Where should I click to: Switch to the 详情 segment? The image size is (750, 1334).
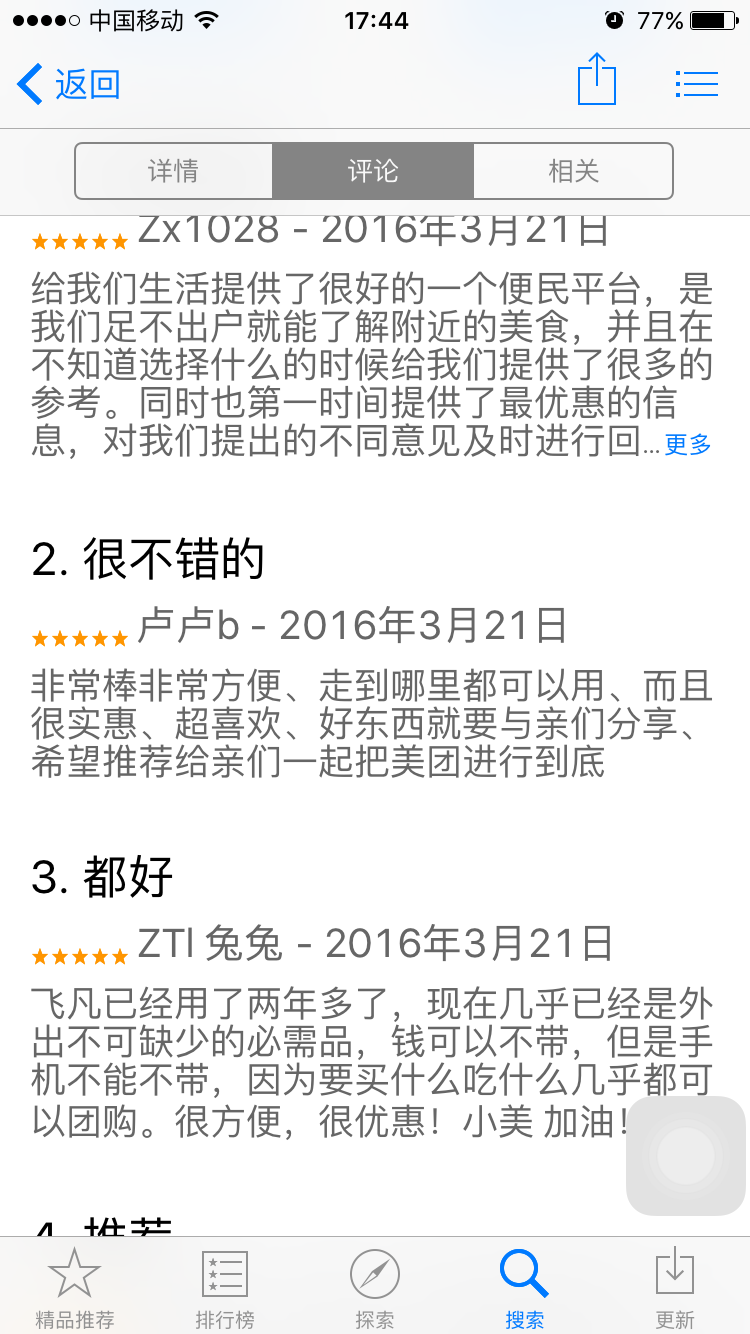point(173,171)
